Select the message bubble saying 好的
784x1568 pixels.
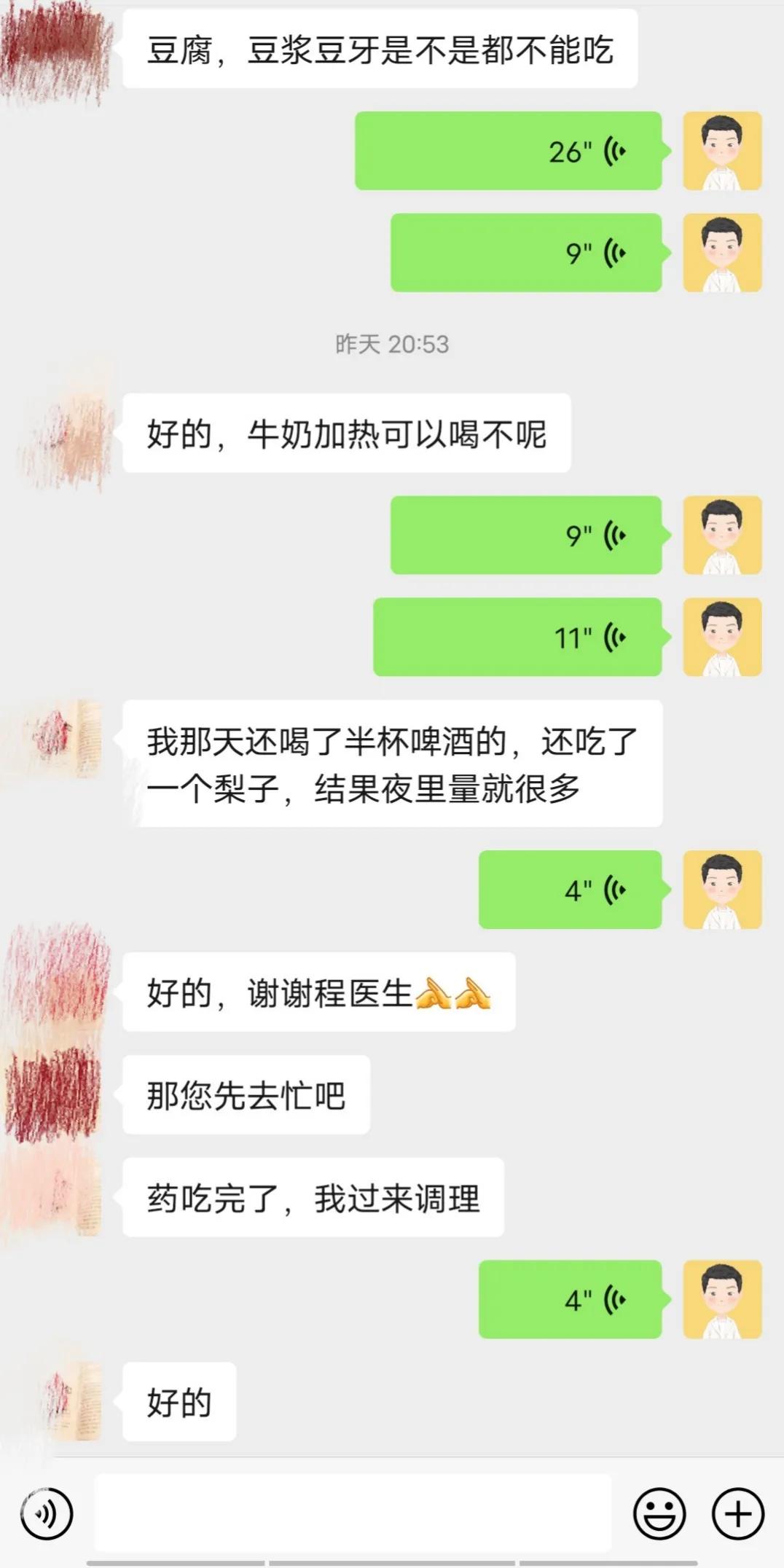pyautogui.click(x=181, y=1400)
